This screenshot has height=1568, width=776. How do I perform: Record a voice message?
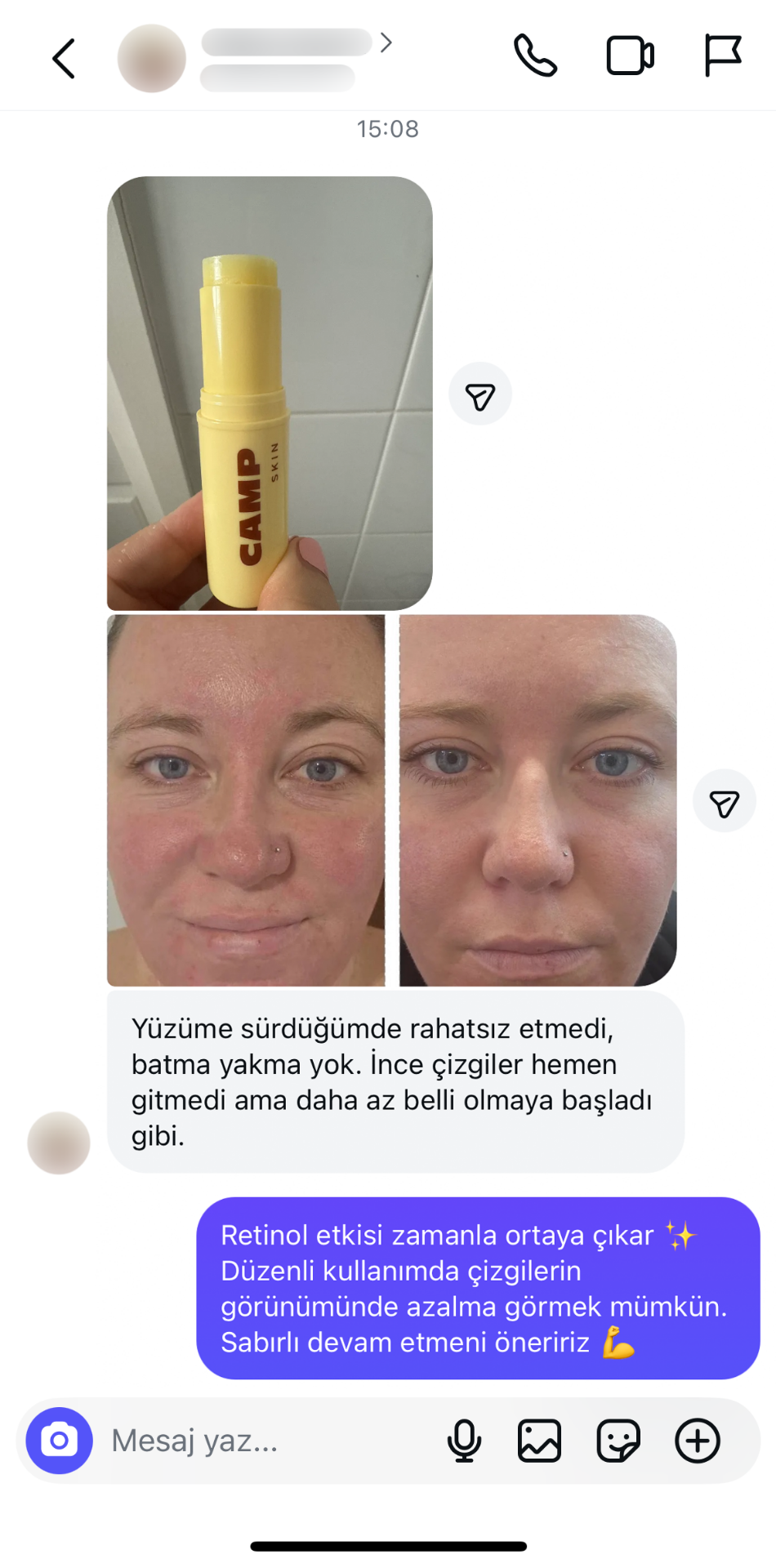(464, 1441)
